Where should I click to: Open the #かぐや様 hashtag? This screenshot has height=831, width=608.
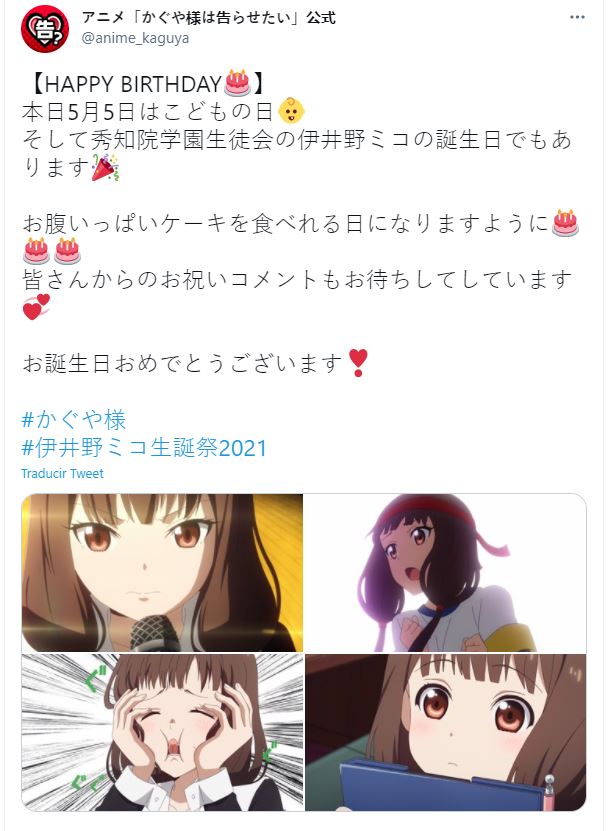74,418
